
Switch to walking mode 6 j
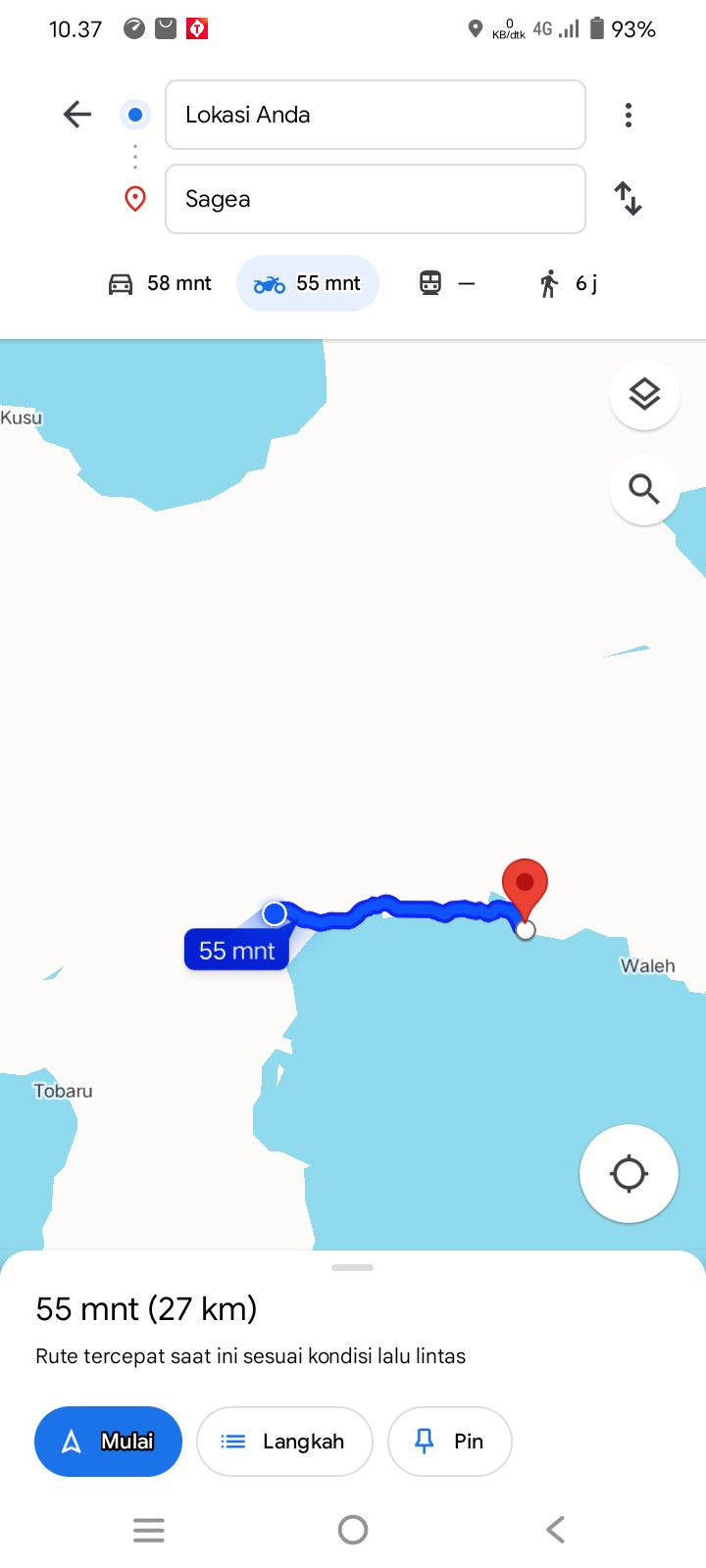(568, 283)
